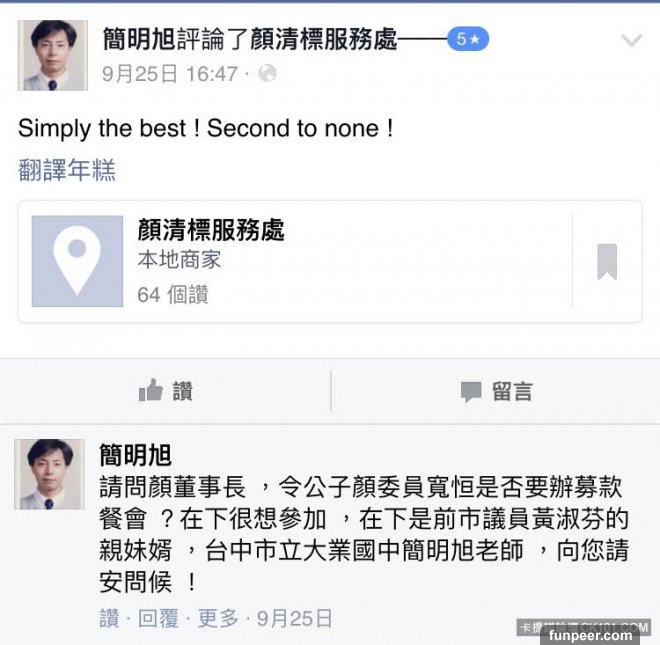Tap 留言 to write a comment
Image resolution: width=660 pixels, height=645 pixels.
(x=496, y=391)
